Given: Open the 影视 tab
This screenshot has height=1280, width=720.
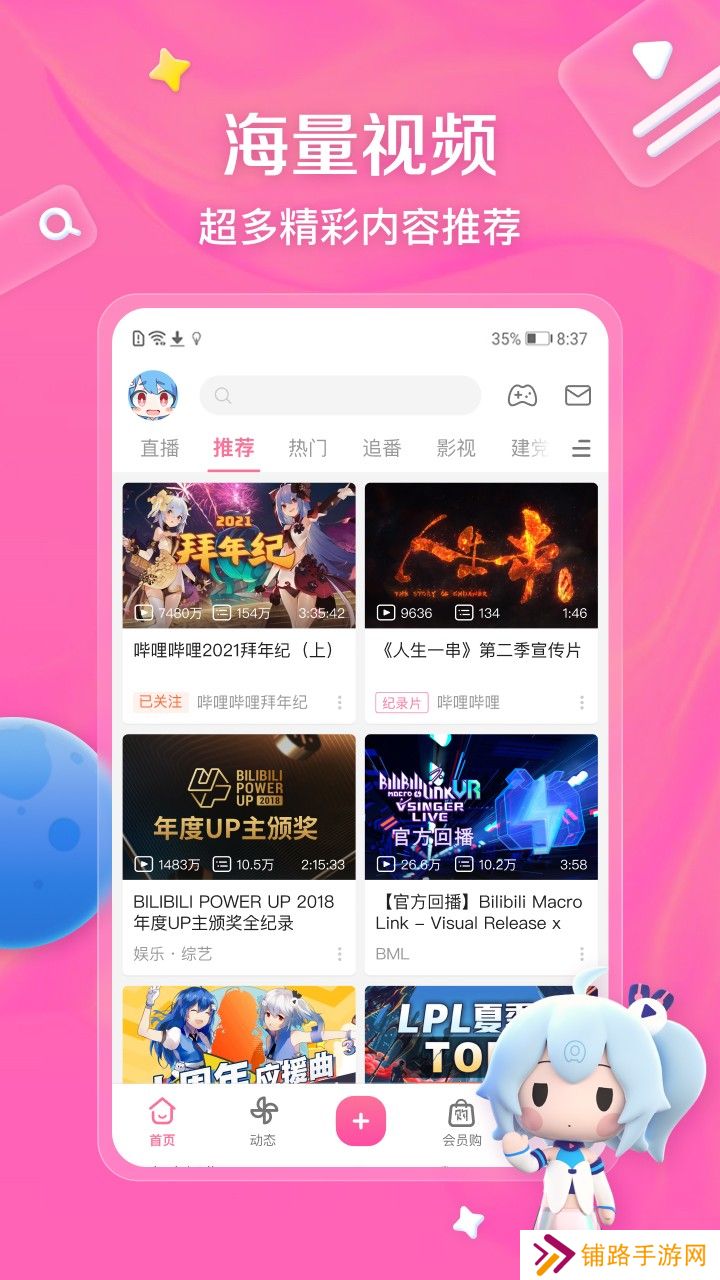Looking at the screenshot, I should (x=456, y=448).
